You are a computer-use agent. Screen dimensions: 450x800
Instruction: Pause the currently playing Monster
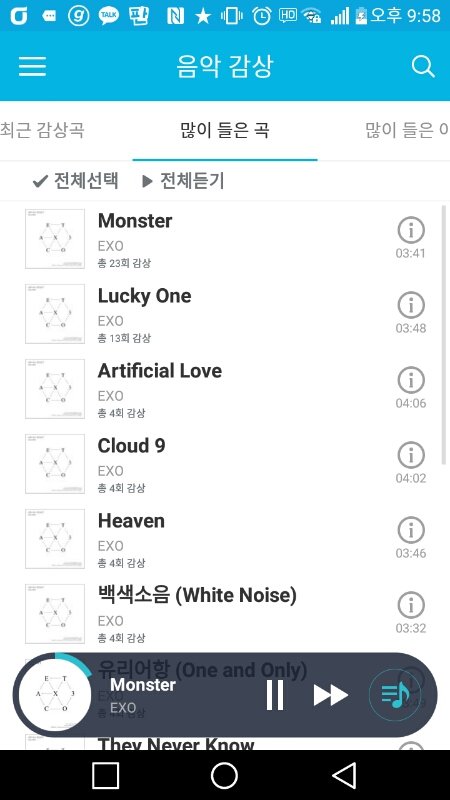coord(274,695)
